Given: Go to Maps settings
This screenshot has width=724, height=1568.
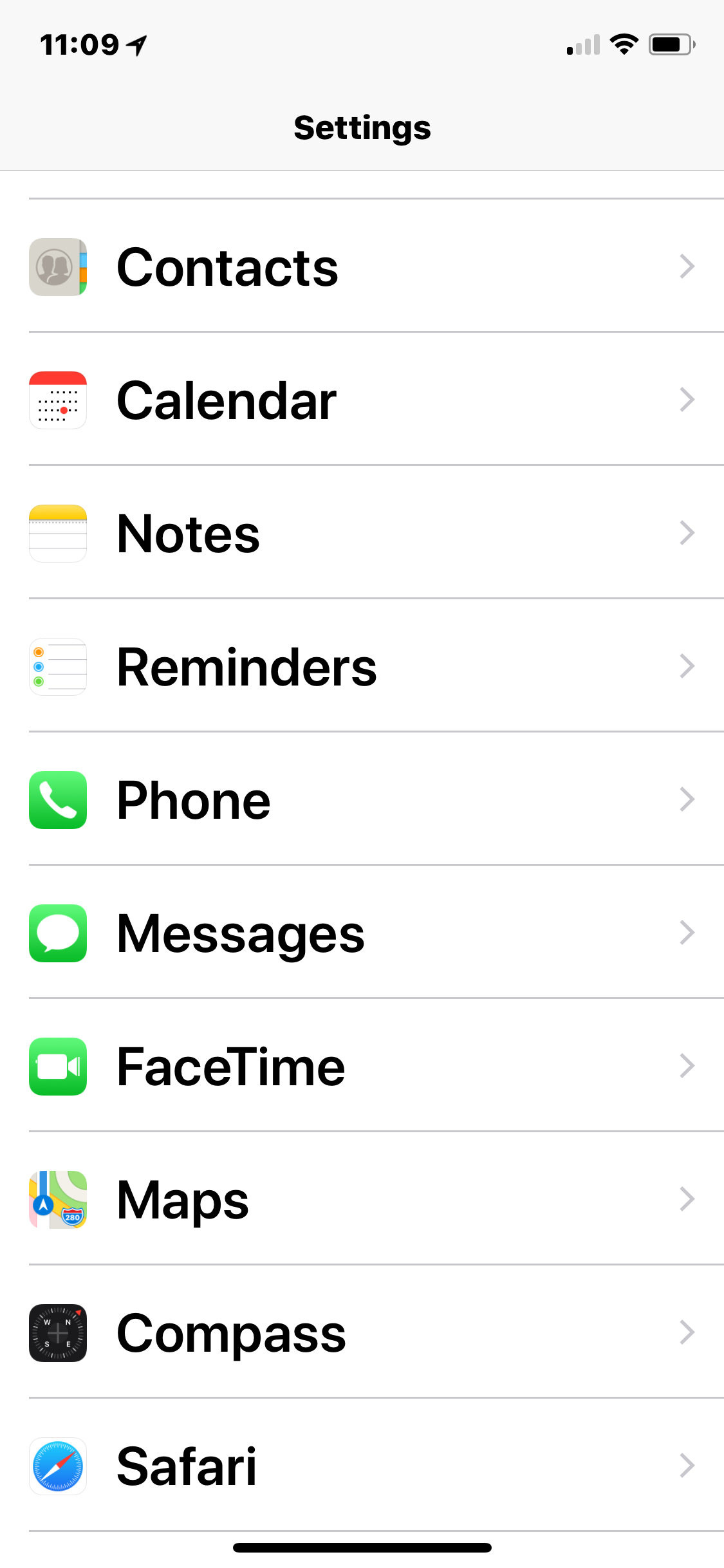Looking at the screenshot, I should click(x=362, y=1199).
